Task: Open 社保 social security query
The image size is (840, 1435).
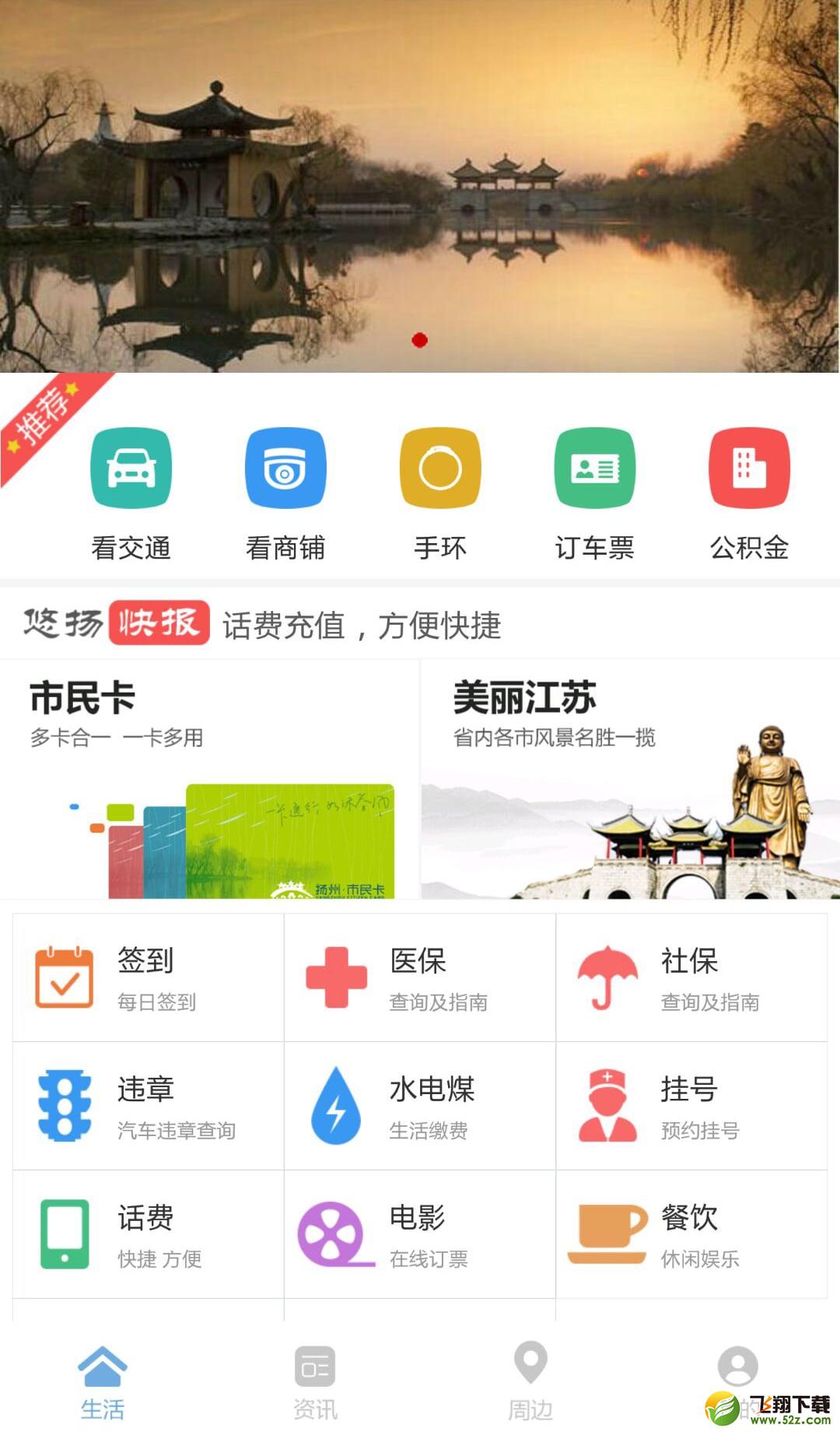Action: click(691, 977)
